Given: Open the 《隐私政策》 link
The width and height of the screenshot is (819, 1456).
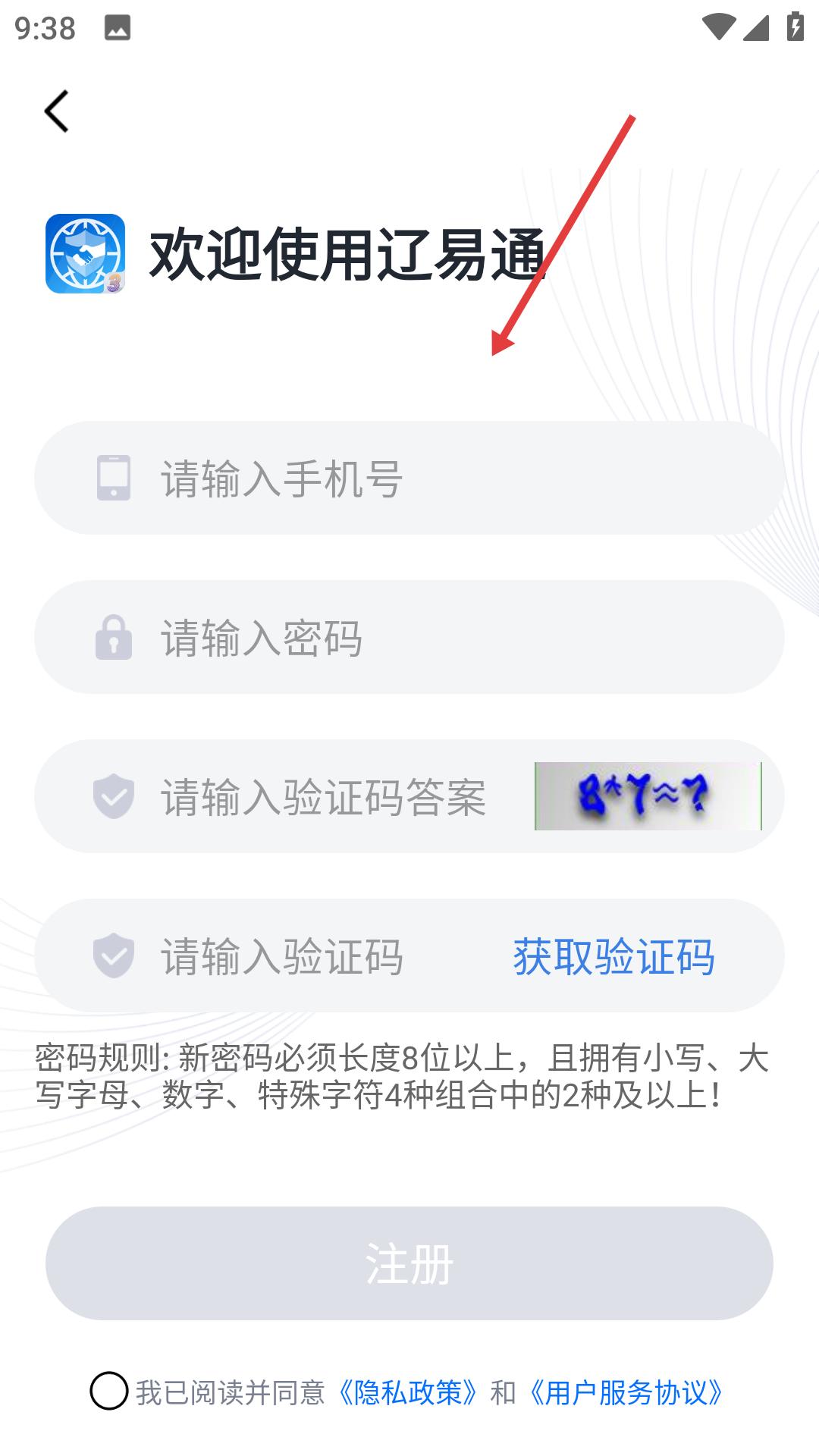Looking at the screenshot, I should (x=408, y=1392).
